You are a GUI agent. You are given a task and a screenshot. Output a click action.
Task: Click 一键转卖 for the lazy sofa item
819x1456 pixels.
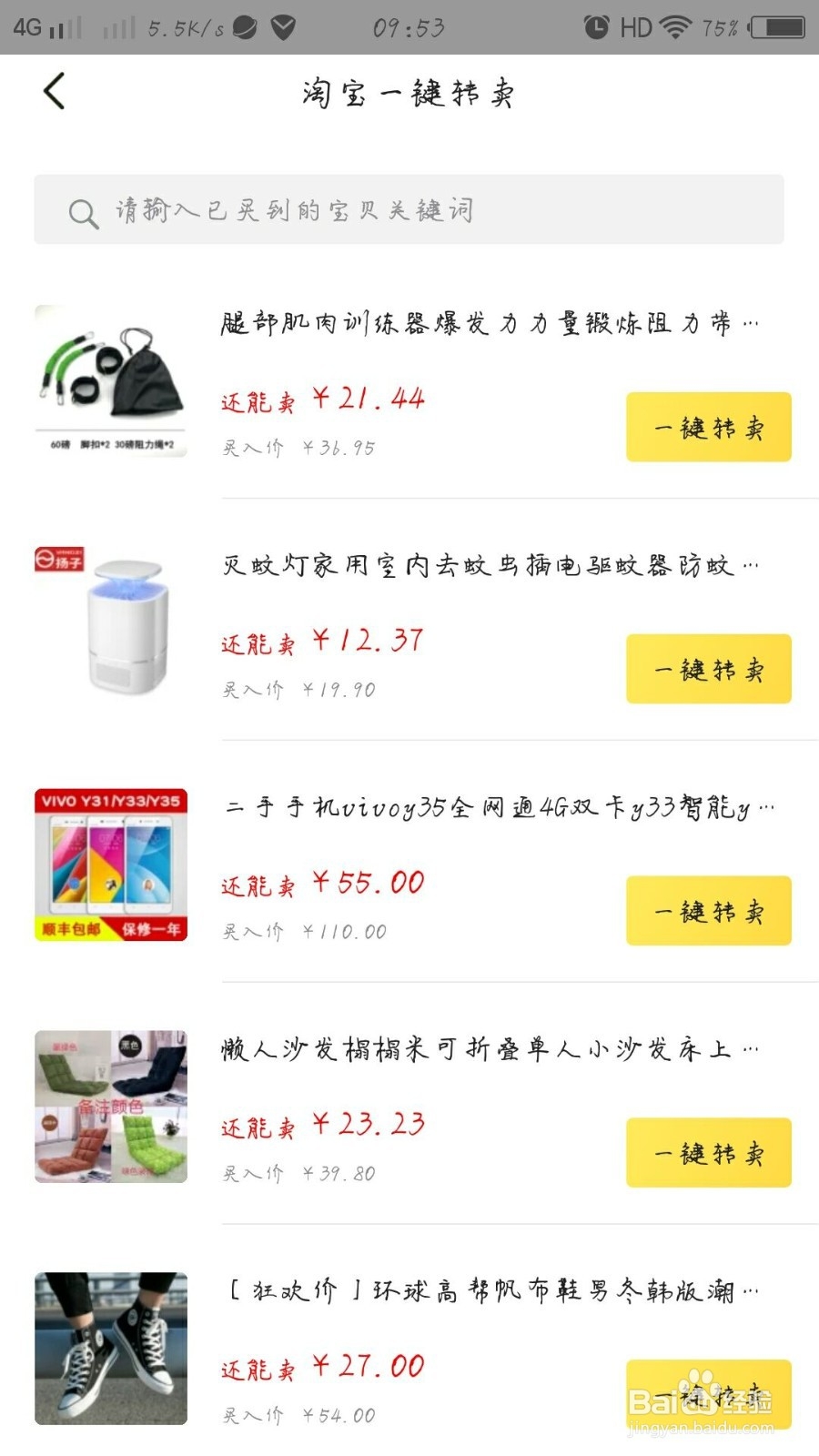point(708,1154)
